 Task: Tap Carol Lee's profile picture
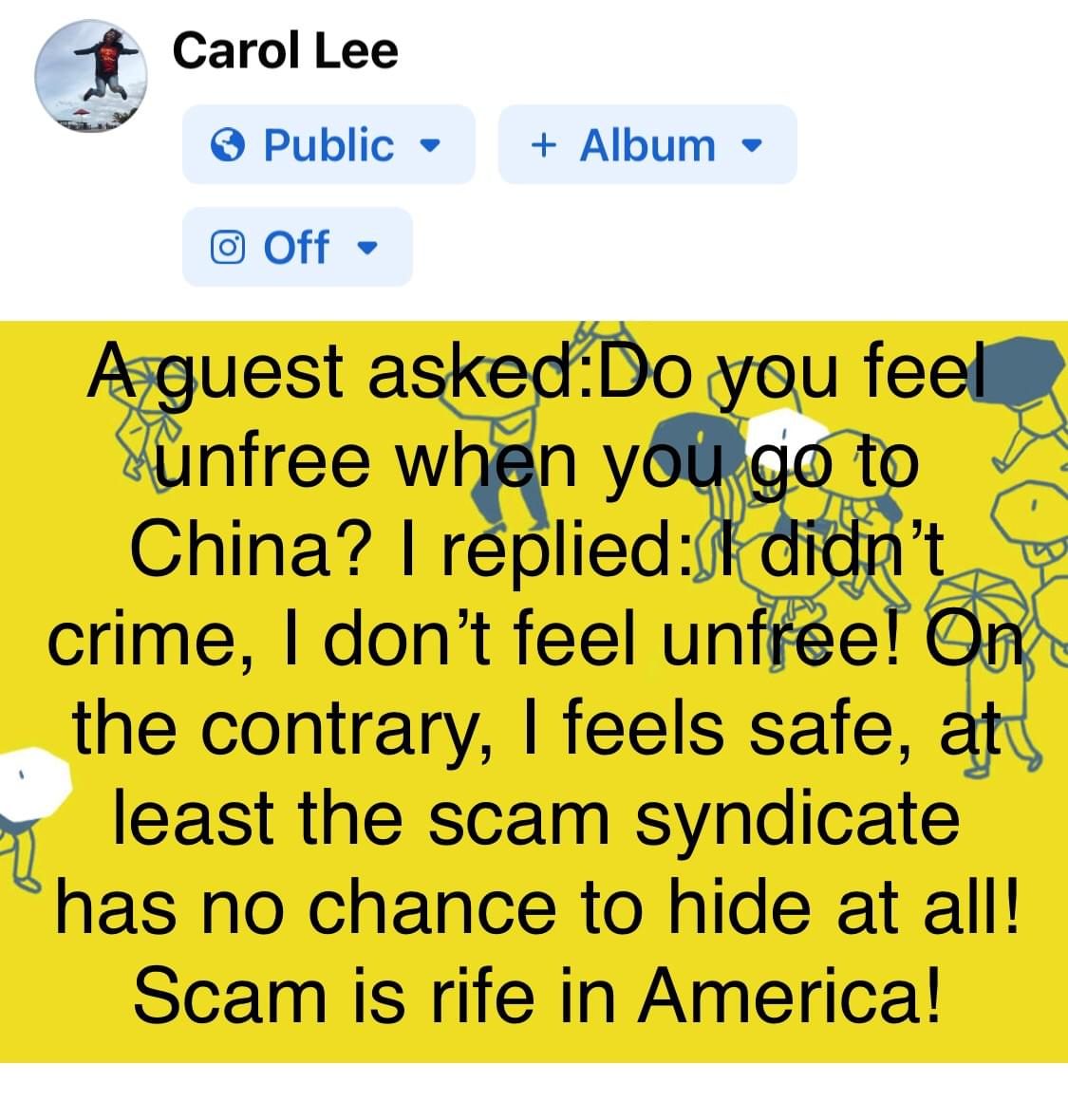click(90, 75)
